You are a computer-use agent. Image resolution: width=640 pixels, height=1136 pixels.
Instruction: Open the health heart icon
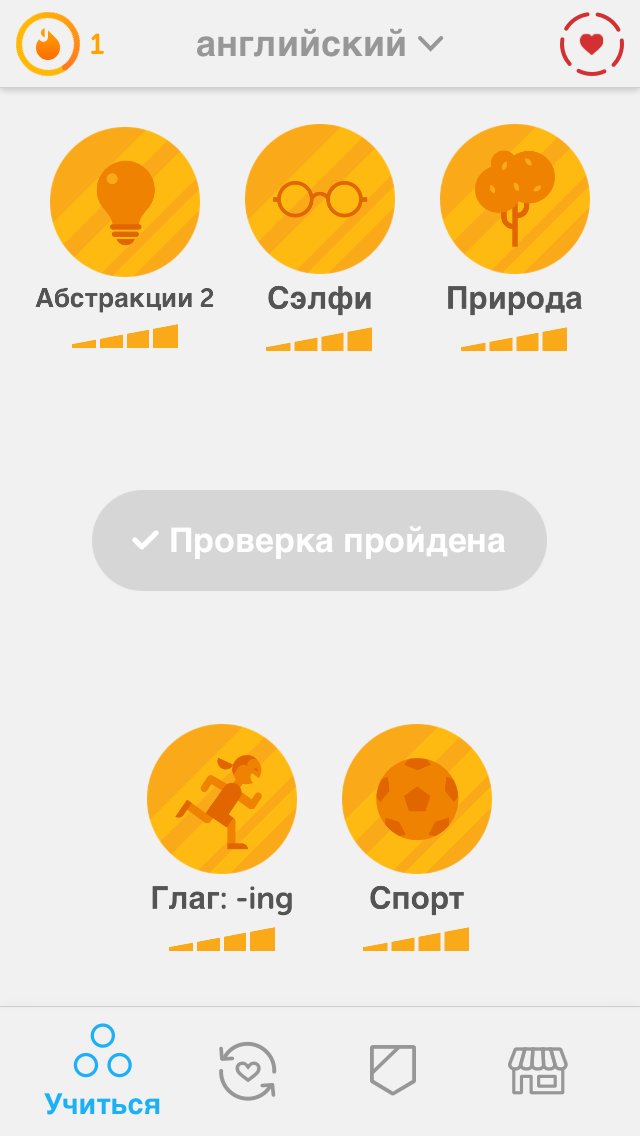(x=591, y=45)
